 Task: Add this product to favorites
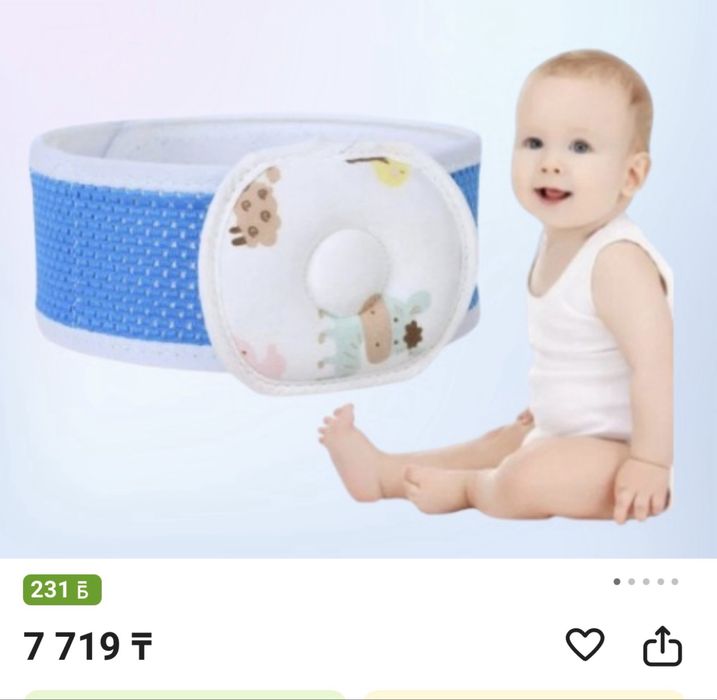click(585, 645)
